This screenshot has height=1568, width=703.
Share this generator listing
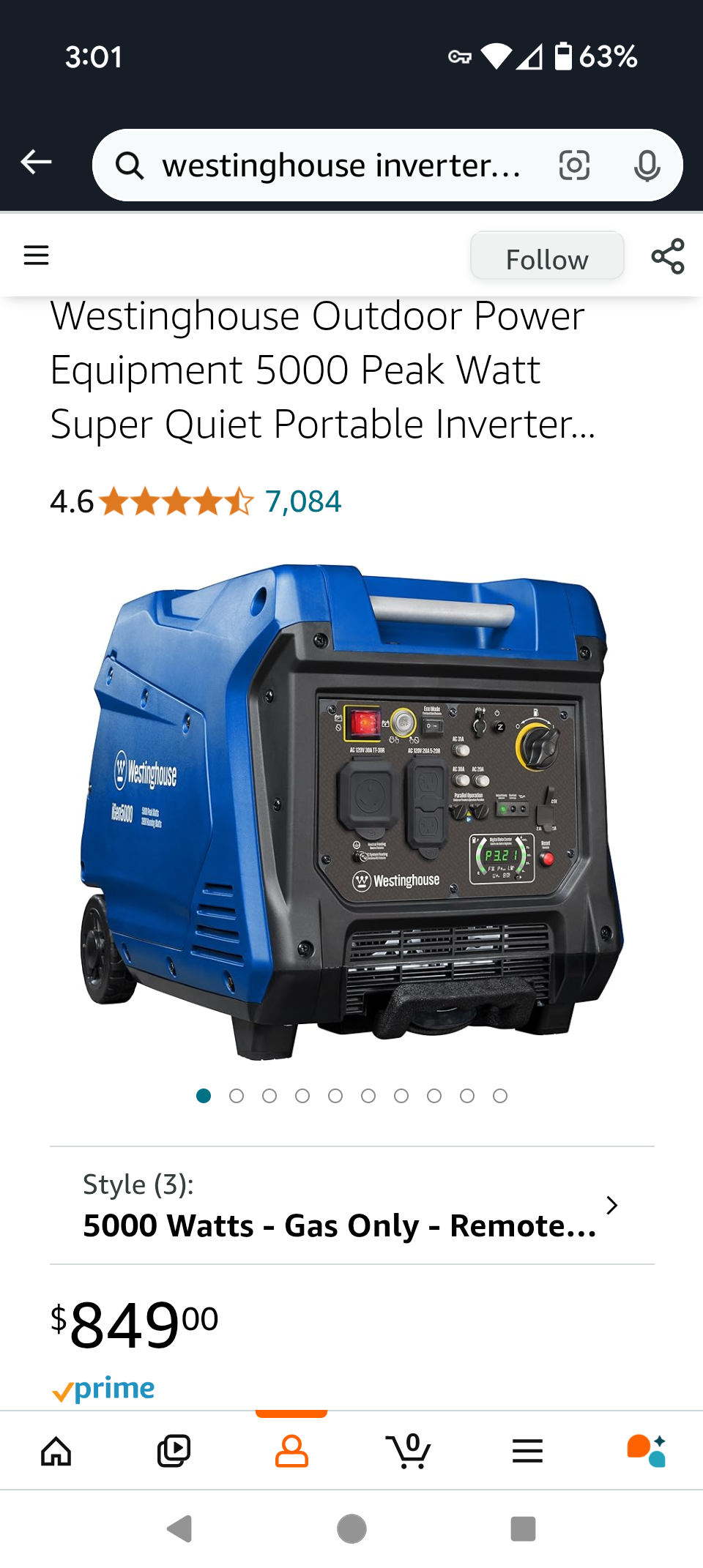(668, 256)
